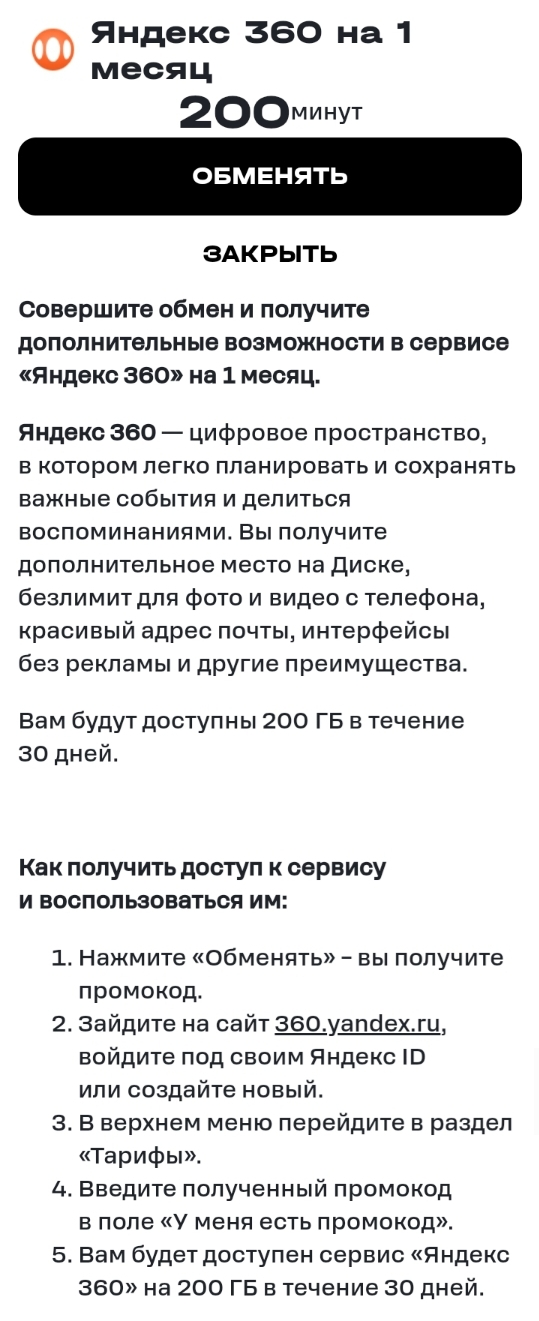Tap the black ОБМЕНЯТЬ button
Screen dimensions: 539x1321
(x=270, y=177)
